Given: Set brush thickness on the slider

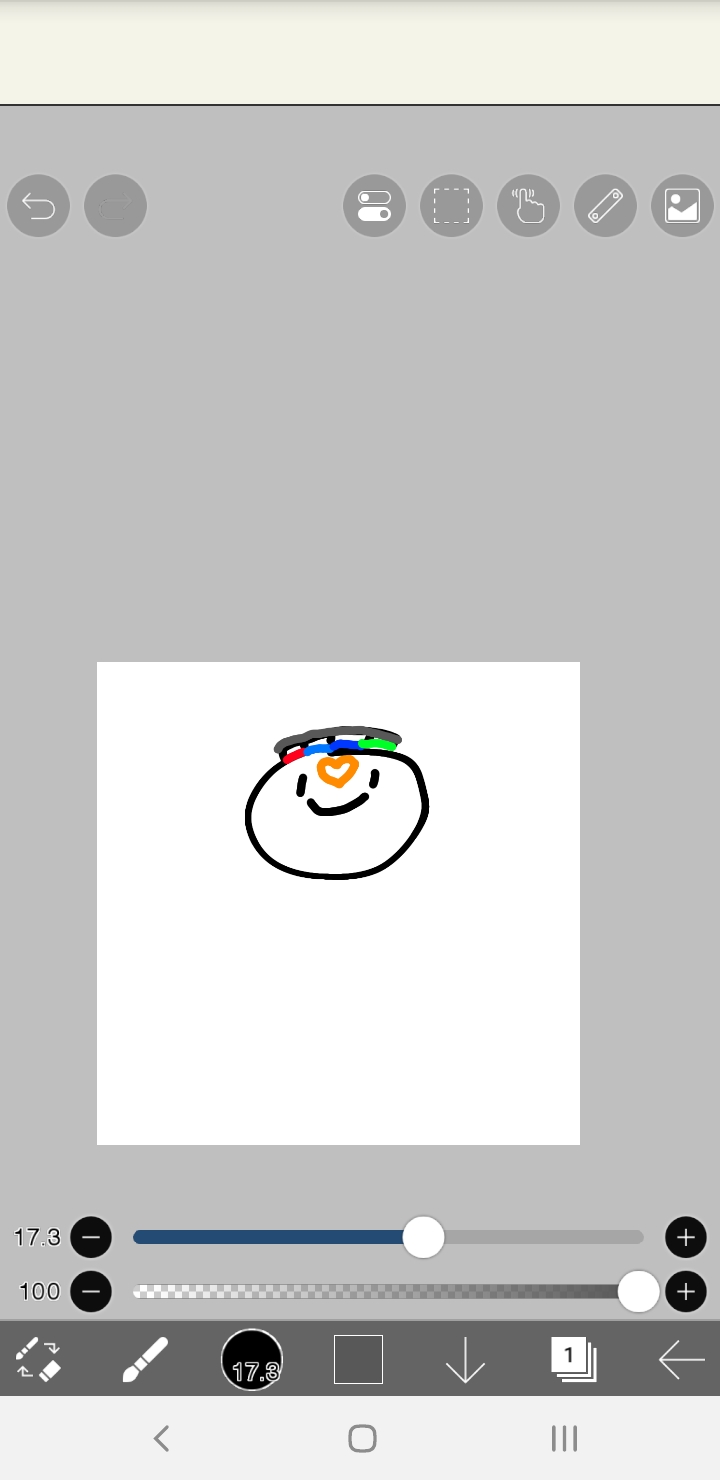Looking at the screenshot, I should [423, 1238].
